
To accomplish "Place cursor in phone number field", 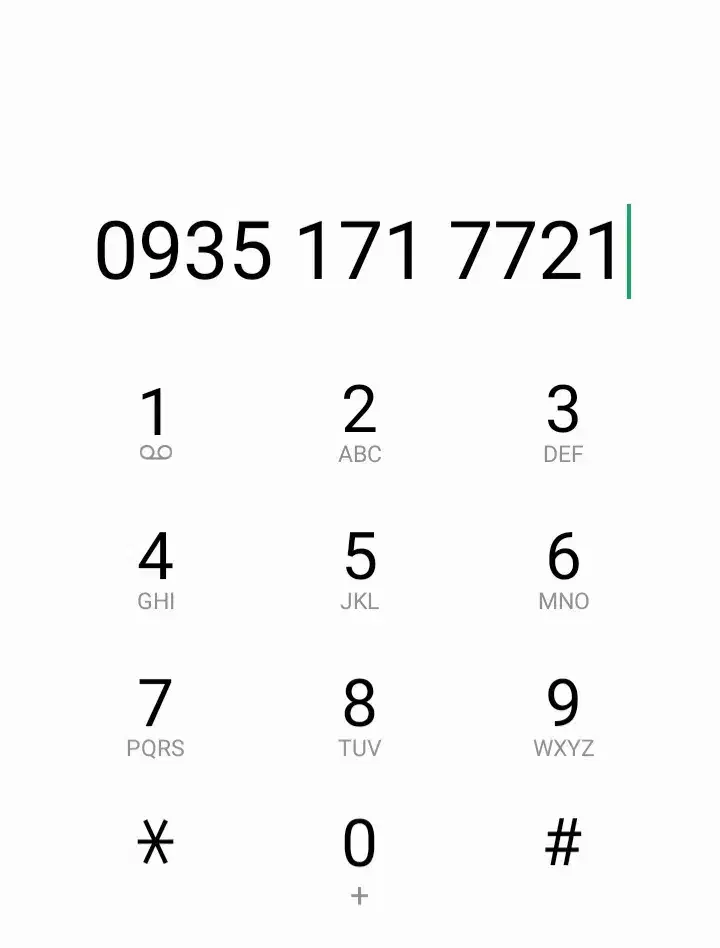I will (360, 251).
